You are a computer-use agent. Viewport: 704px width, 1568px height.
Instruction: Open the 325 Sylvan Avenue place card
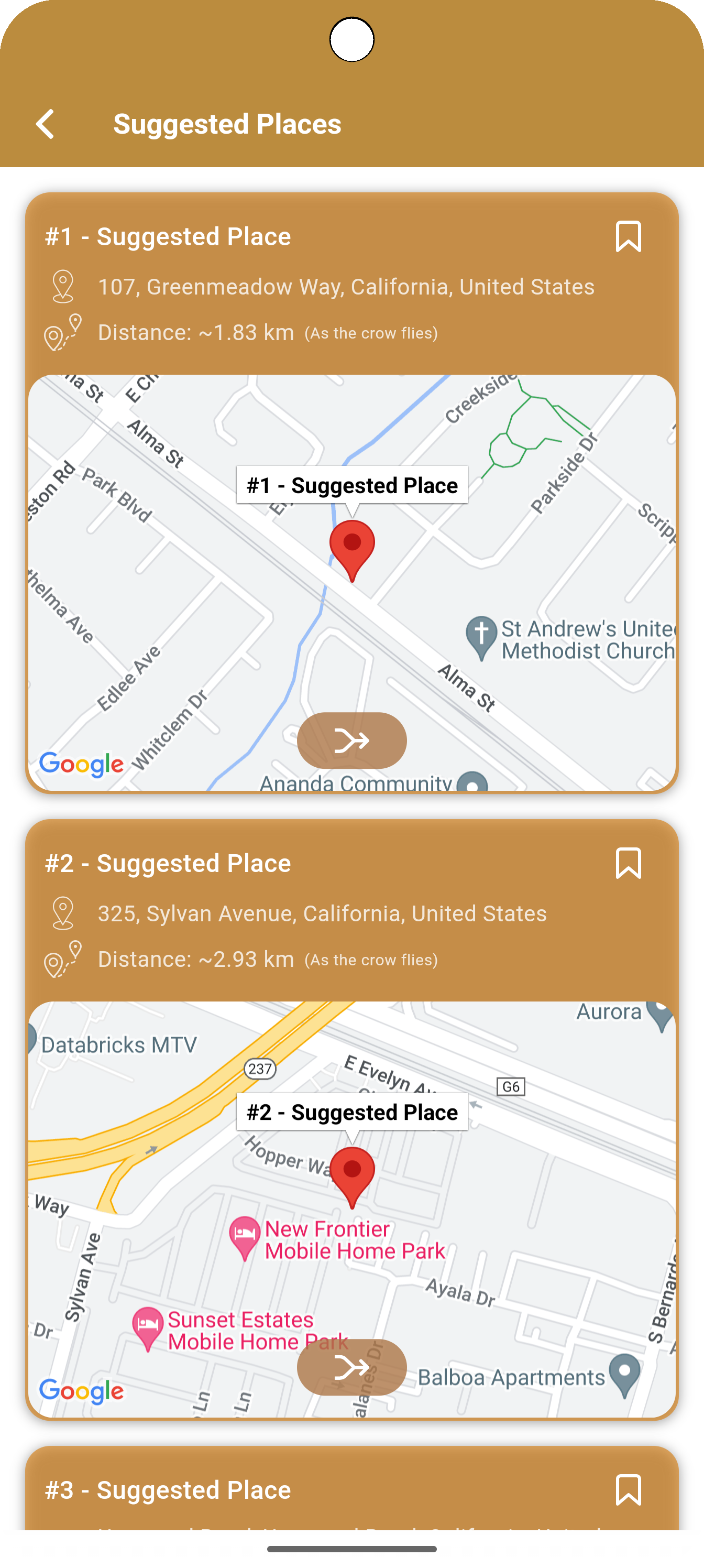(x=322, y=913)
